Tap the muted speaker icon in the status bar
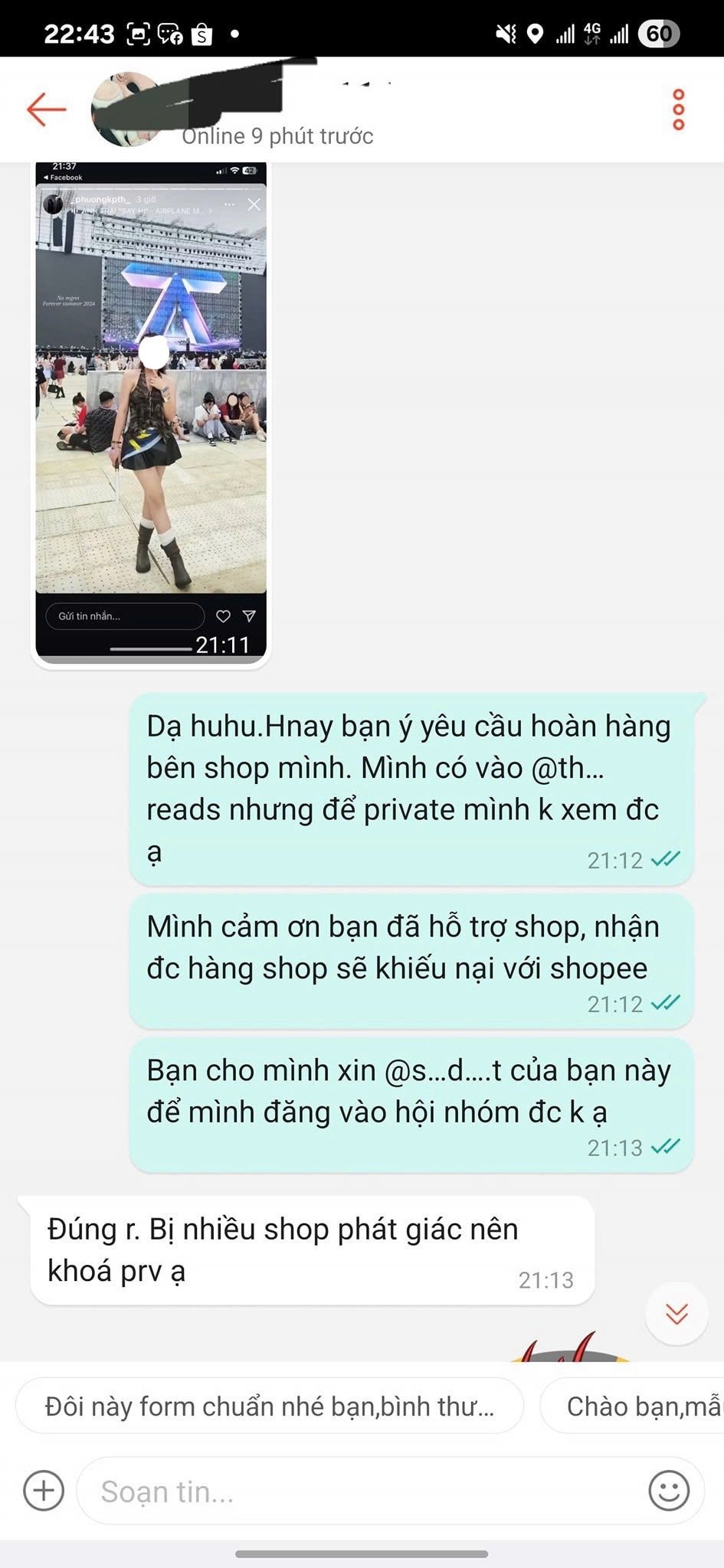Screen dimensions: 724x1568 (x=505, y=33)
